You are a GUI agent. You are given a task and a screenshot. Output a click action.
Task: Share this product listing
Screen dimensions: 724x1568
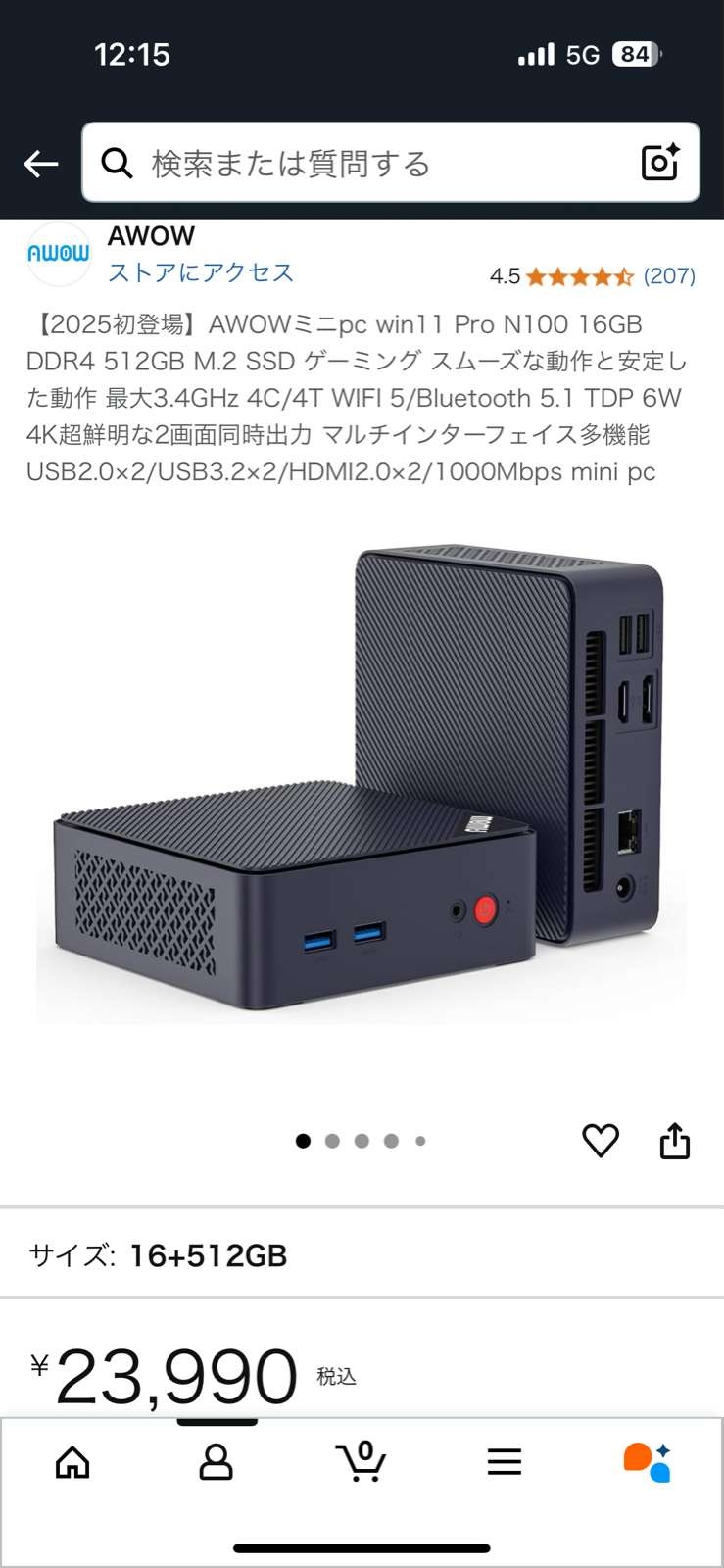675,1141
